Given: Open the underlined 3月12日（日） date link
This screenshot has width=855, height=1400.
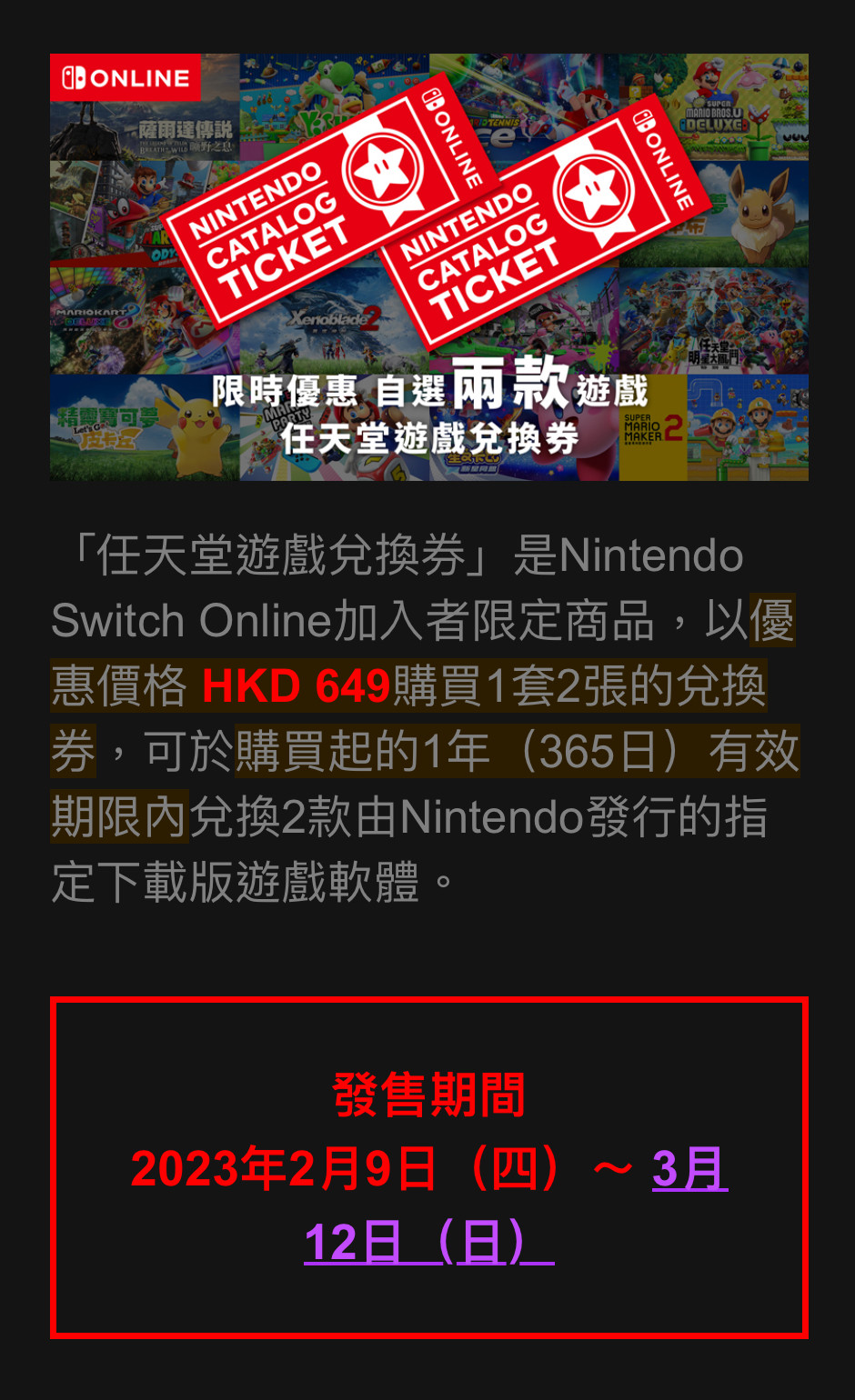Looking at the screenshot, I should (x=429, y=1241).
